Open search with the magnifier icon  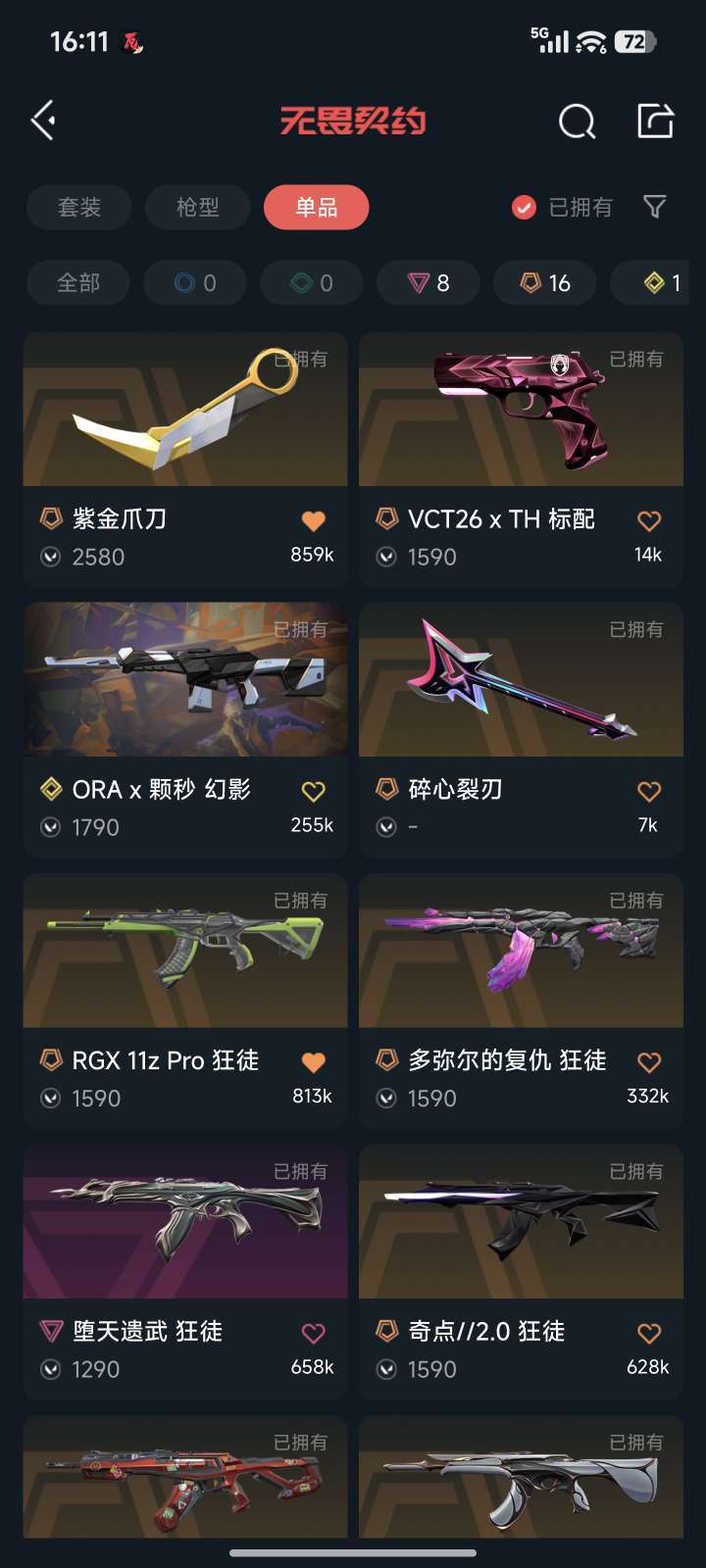577,122
